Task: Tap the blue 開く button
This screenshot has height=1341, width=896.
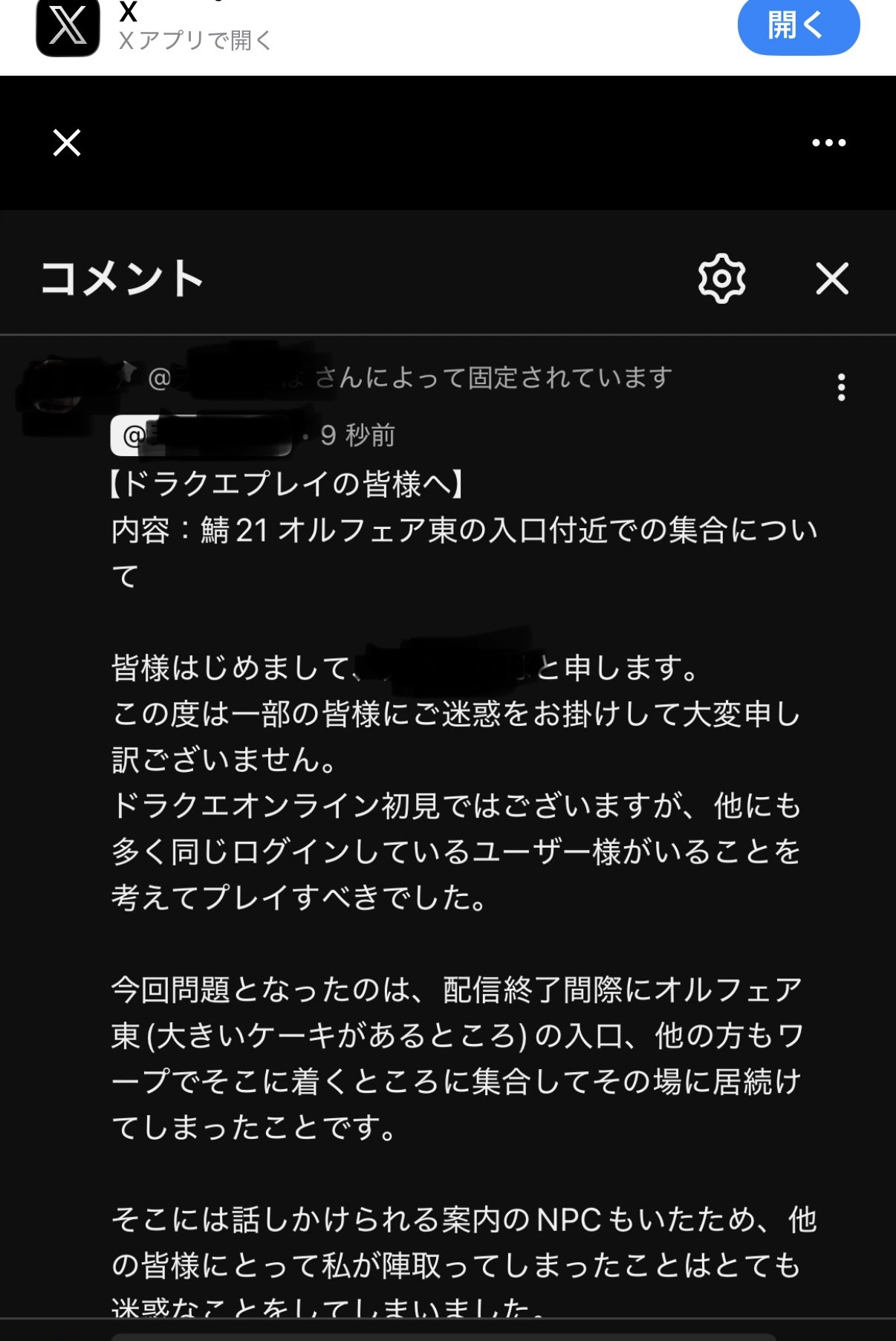Action: [x=798, y=27]
